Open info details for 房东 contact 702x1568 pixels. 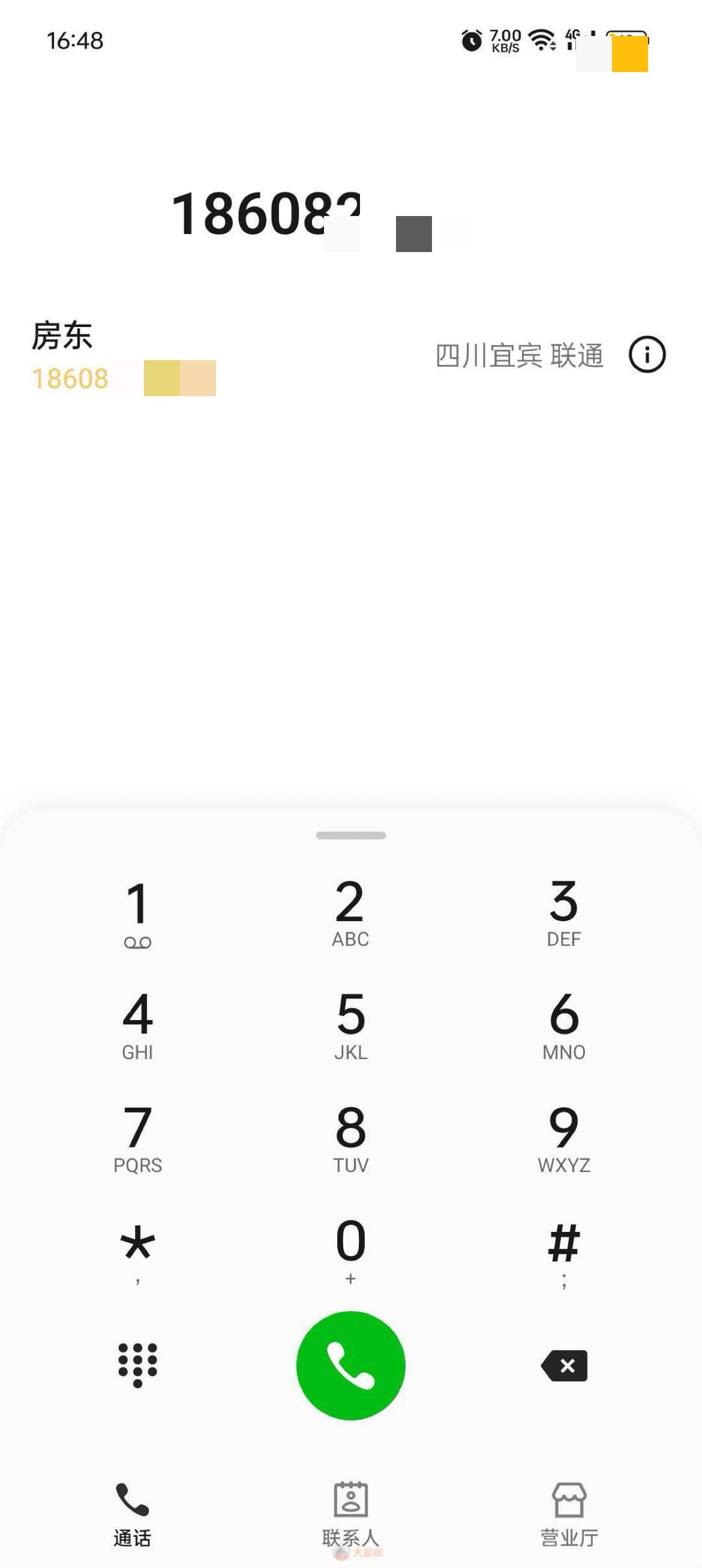647,354
